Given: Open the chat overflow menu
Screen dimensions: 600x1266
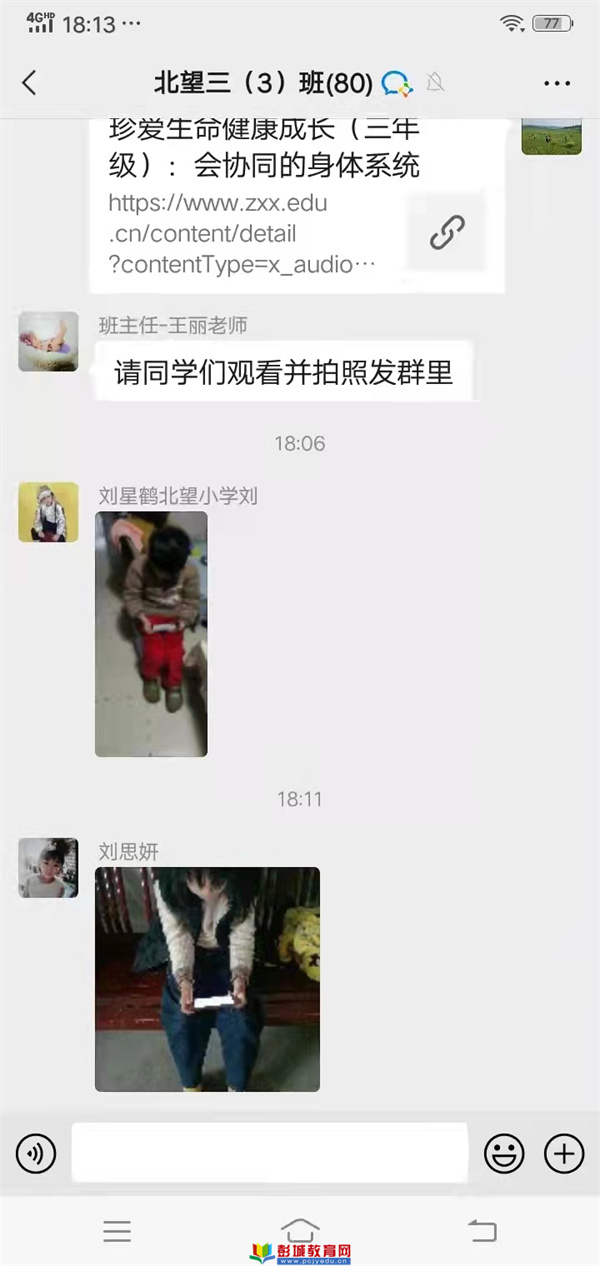Looking at the screenshot, I should pos(557,83).
